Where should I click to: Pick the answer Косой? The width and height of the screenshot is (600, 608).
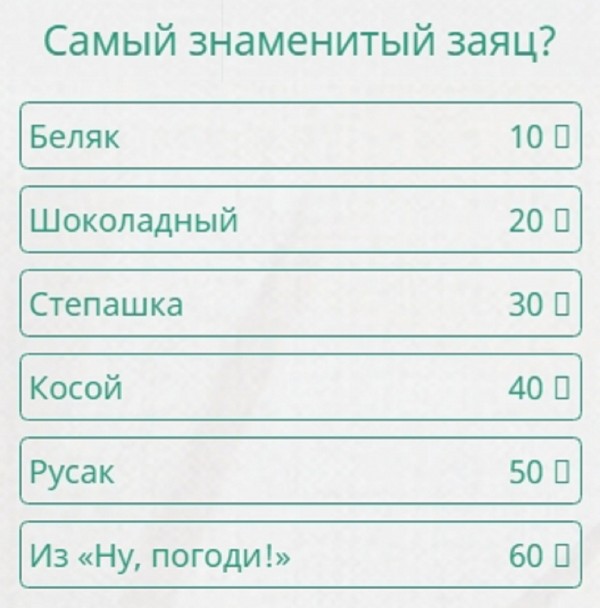[300, 388]
